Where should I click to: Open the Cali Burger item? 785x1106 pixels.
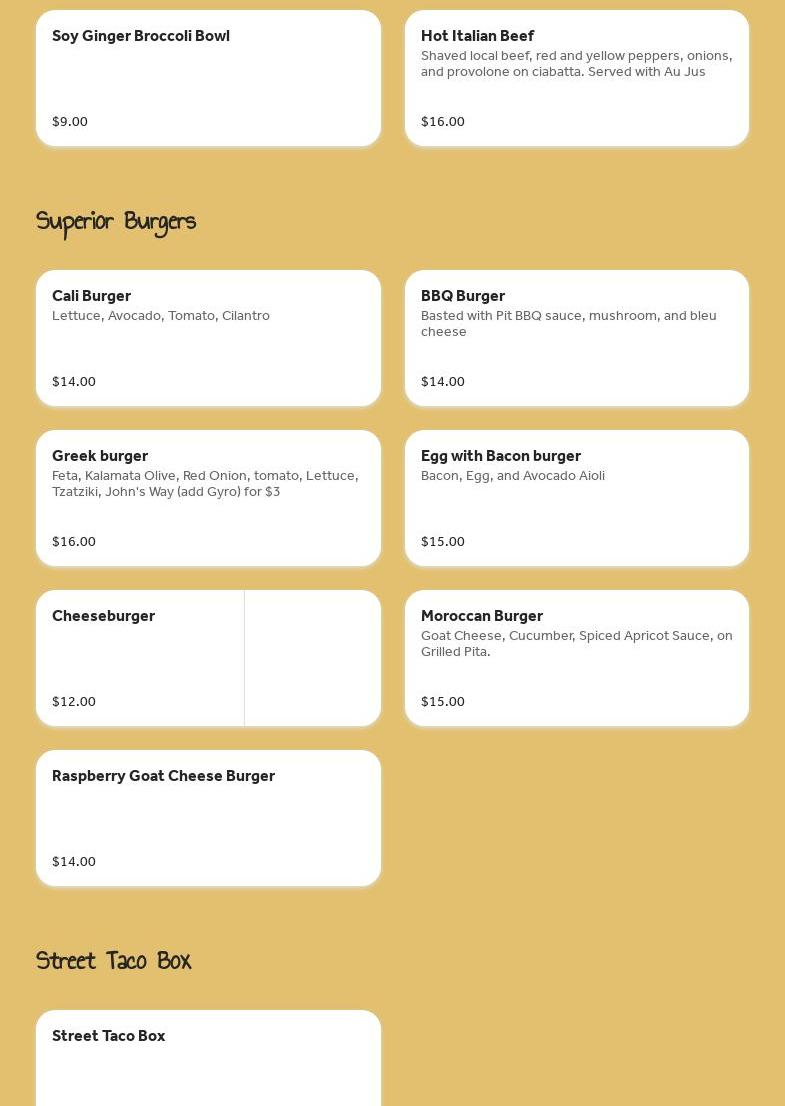click(x=208, y=338)
